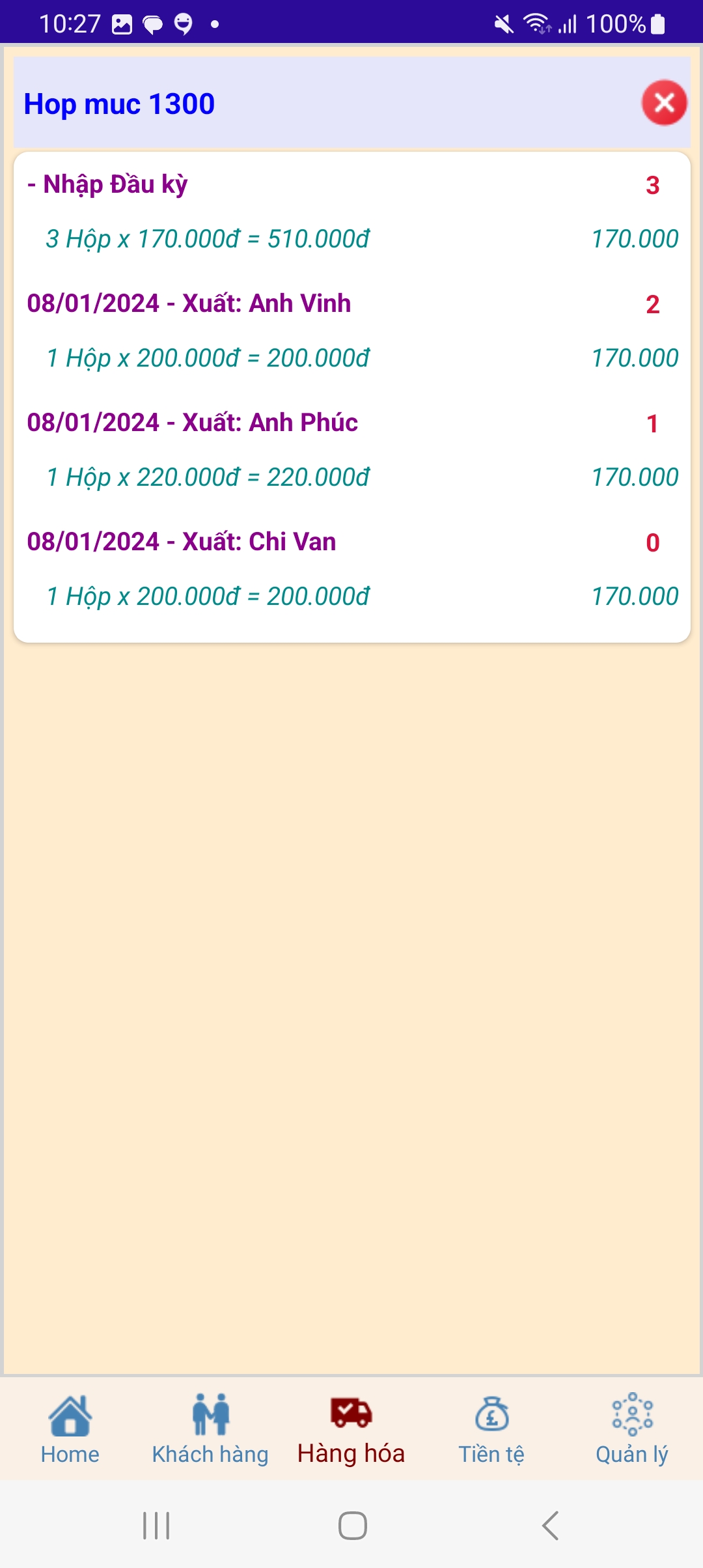Open the Quản lý tab
The height and width of the screenshot is (1568, 703).
[x=632, y=1429]
